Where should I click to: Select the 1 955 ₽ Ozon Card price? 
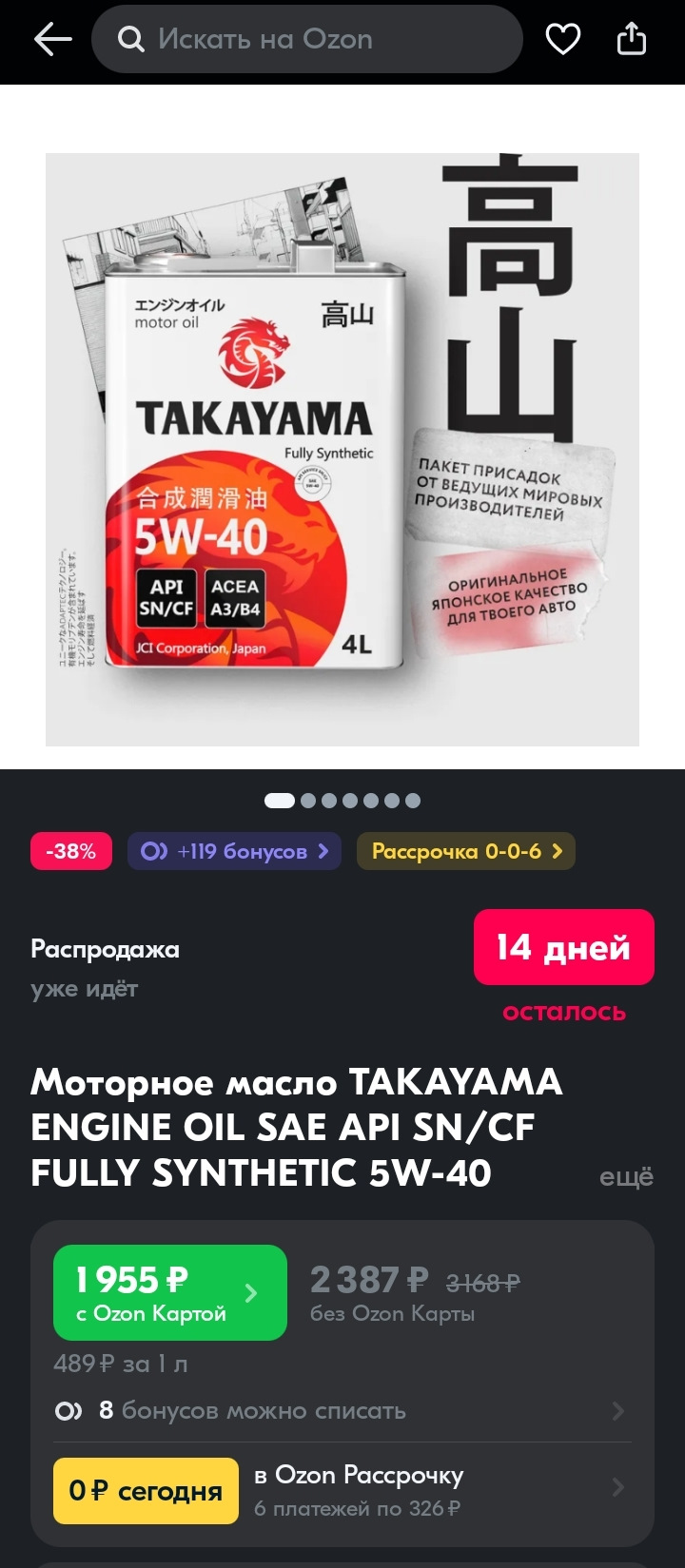(x=169, y=1292)
